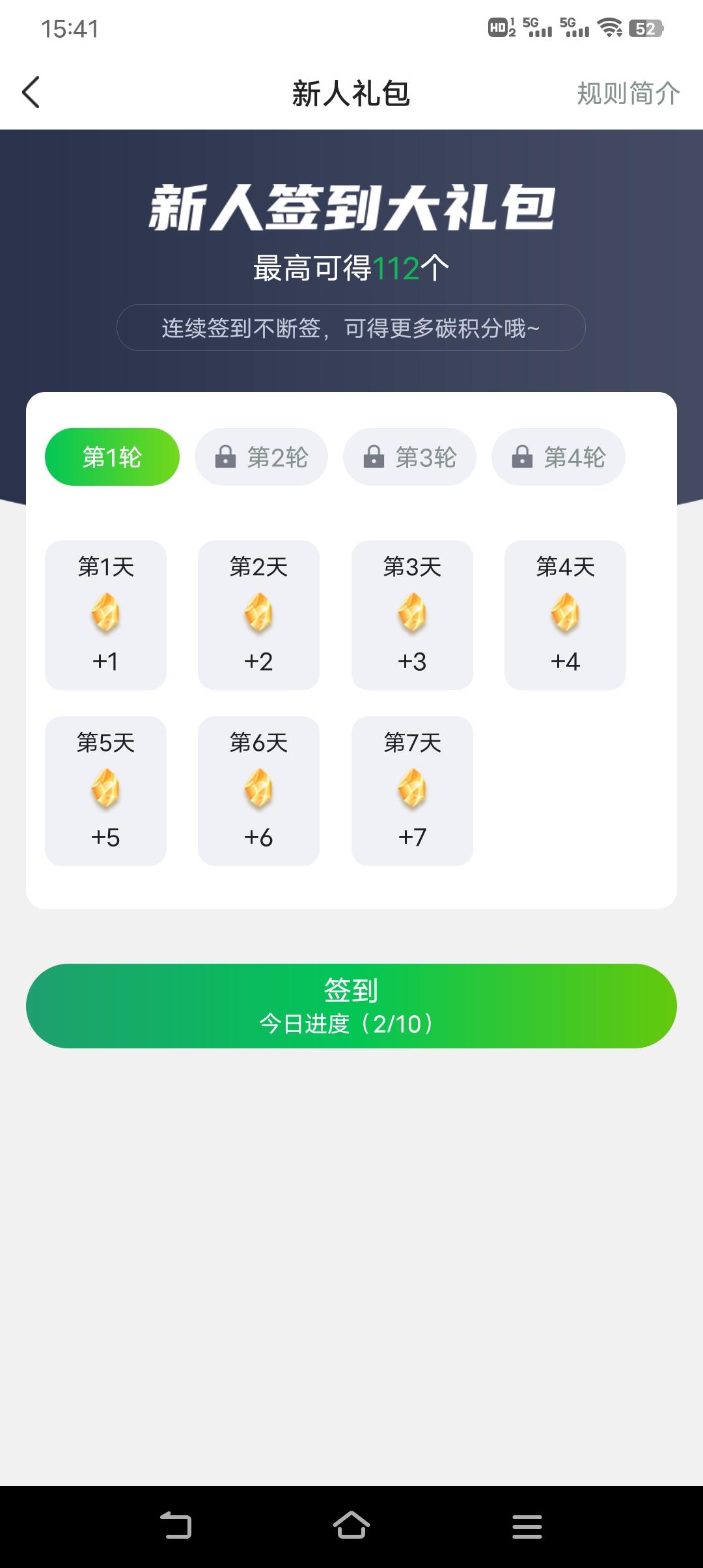
Task: Open 规则简介 in the top right
Action: tap(627, 94)
